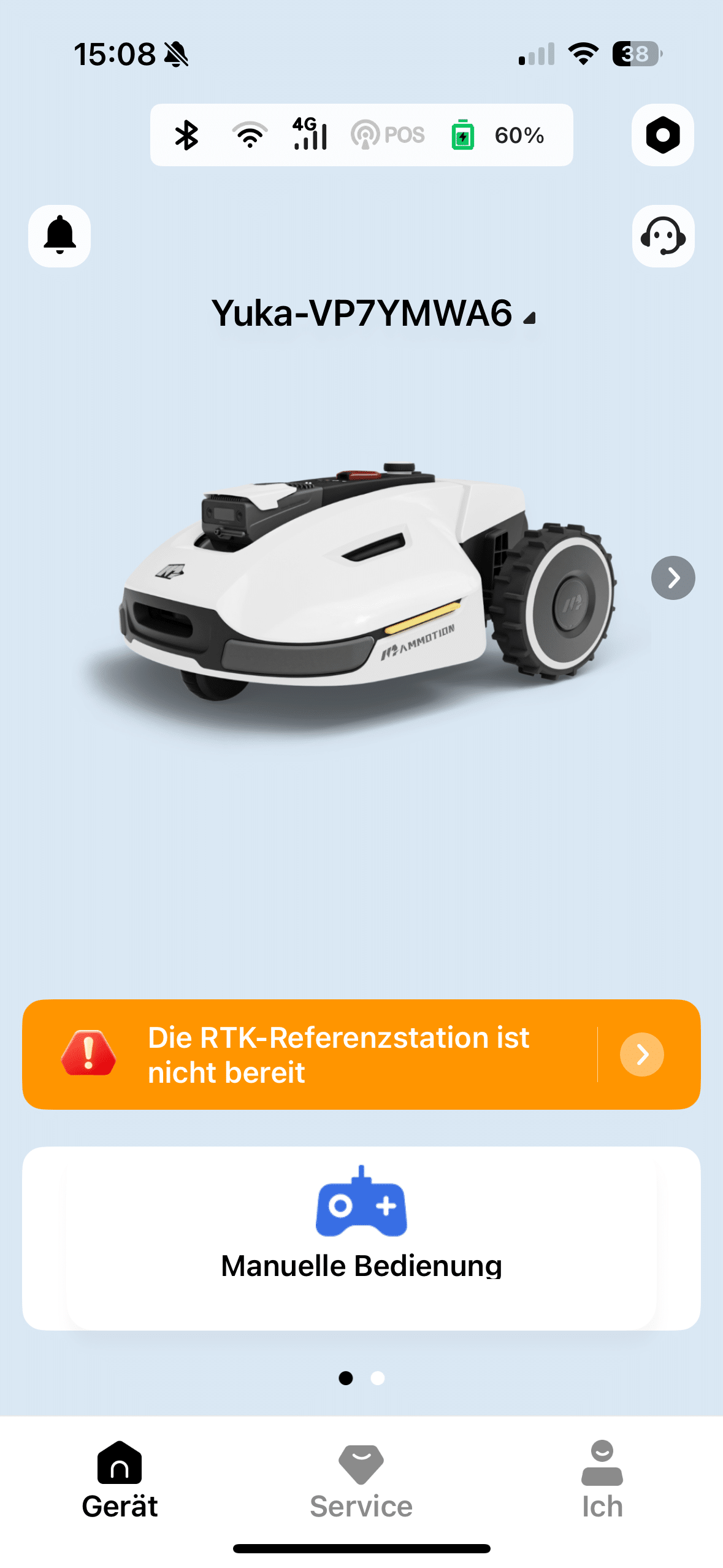723x1568 pixels.
Task: Contact customer support via headset icon
Action: tap(663, 236)
